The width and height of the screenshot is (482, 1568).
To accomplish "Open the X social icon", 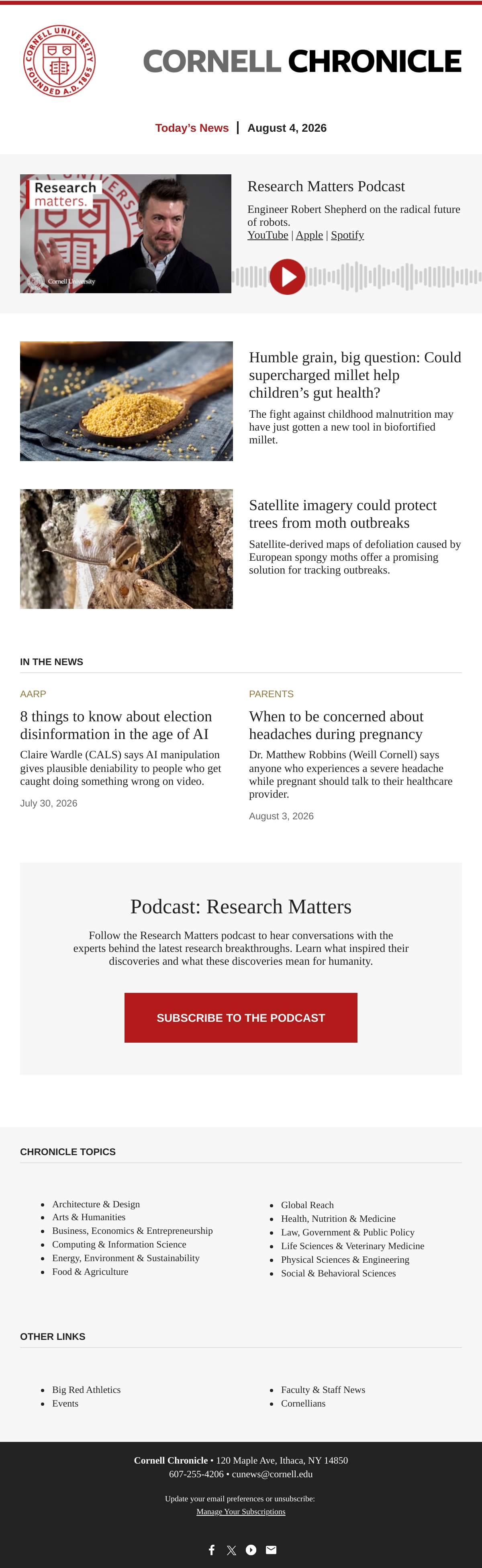I will 231,1550.
